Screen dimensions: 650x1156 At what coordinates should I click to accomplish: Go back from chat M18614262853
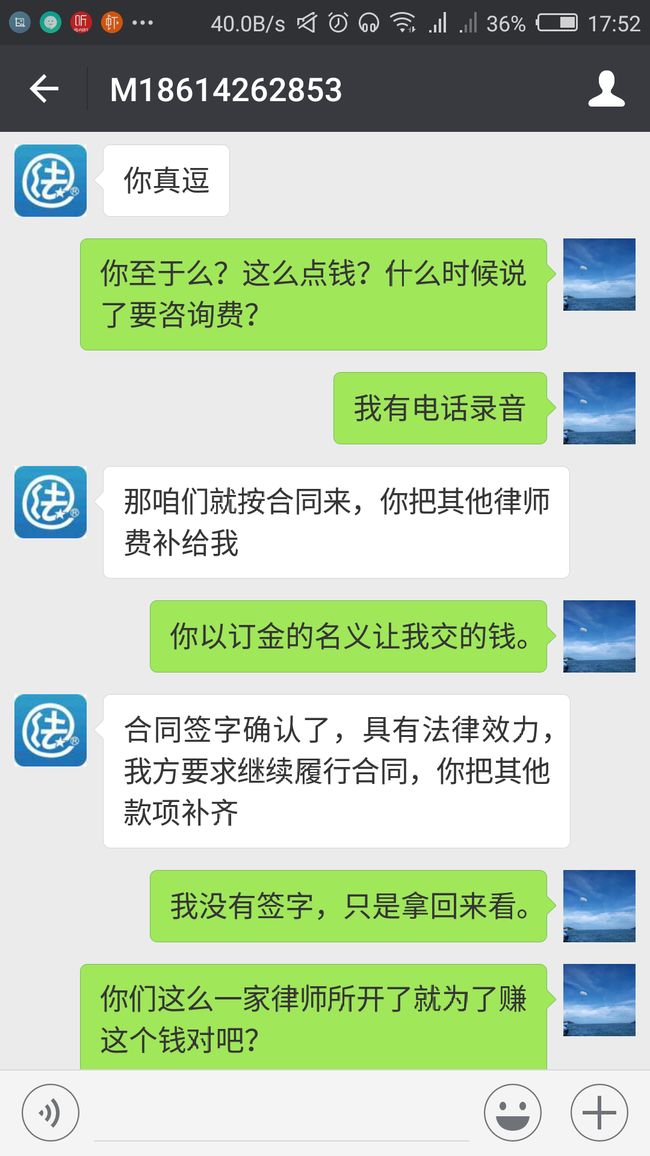[43, 89]
